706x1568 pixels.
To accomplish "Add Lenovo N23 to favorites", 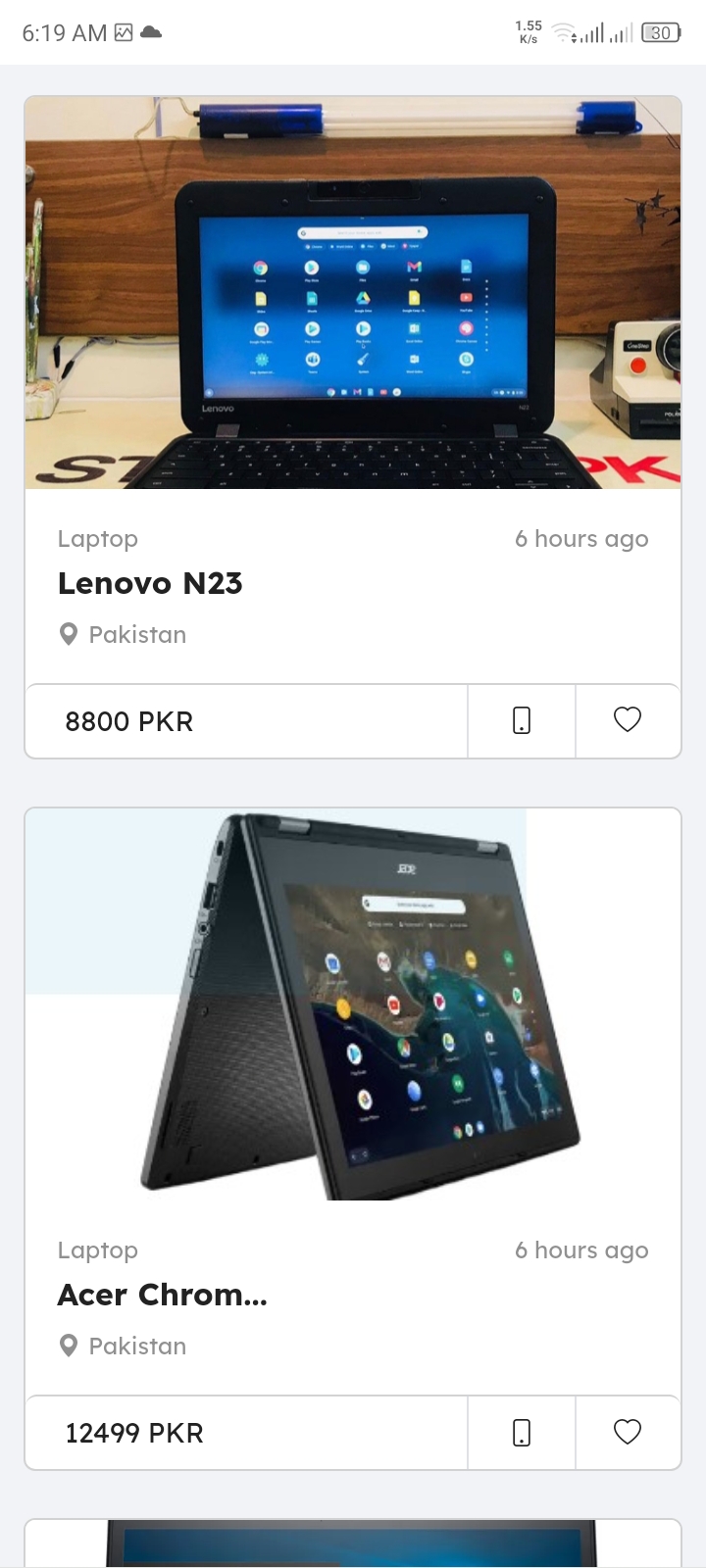I will (x=628, y=720).
